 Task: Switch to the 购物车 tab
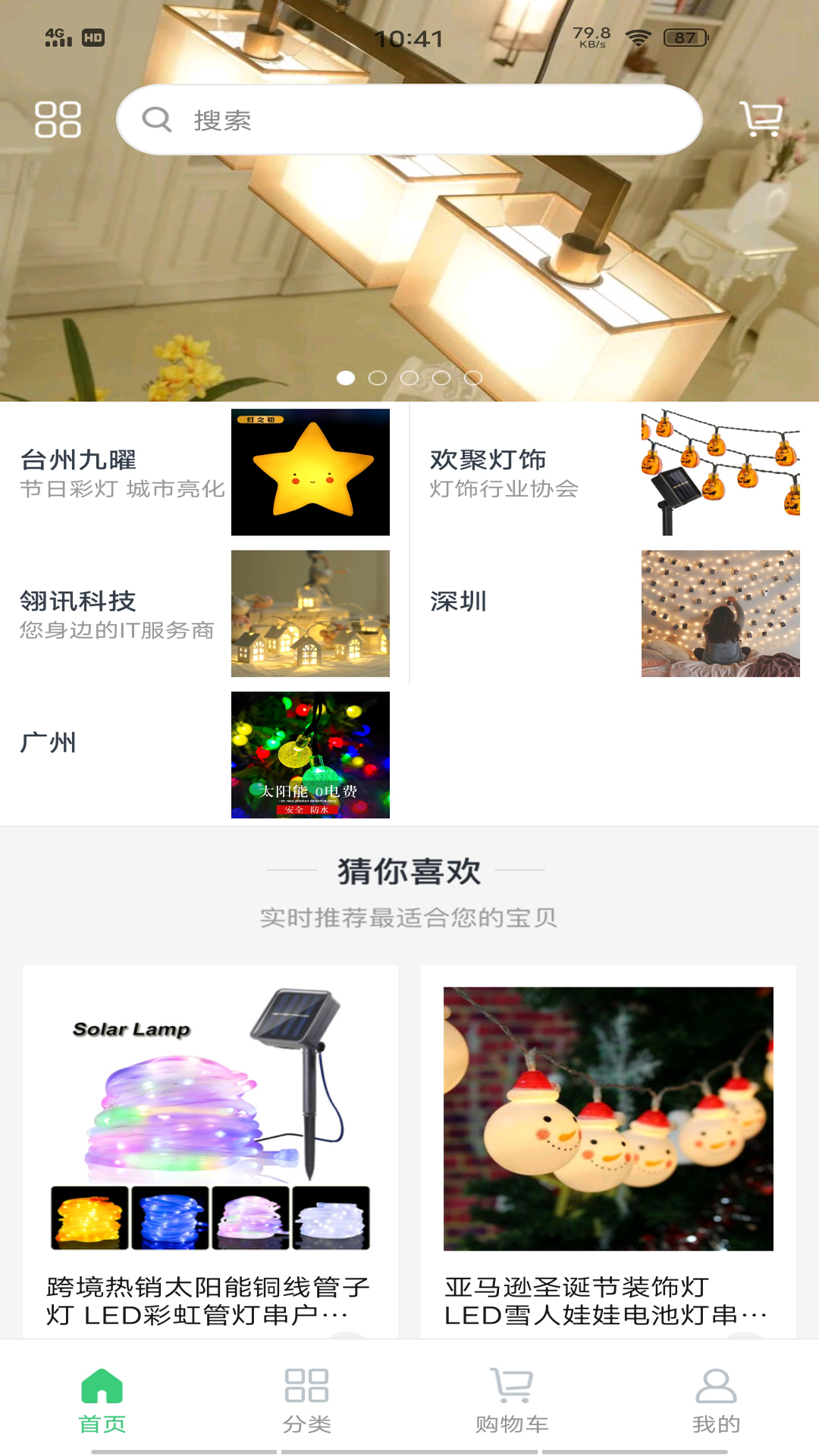coord(512,1400)
